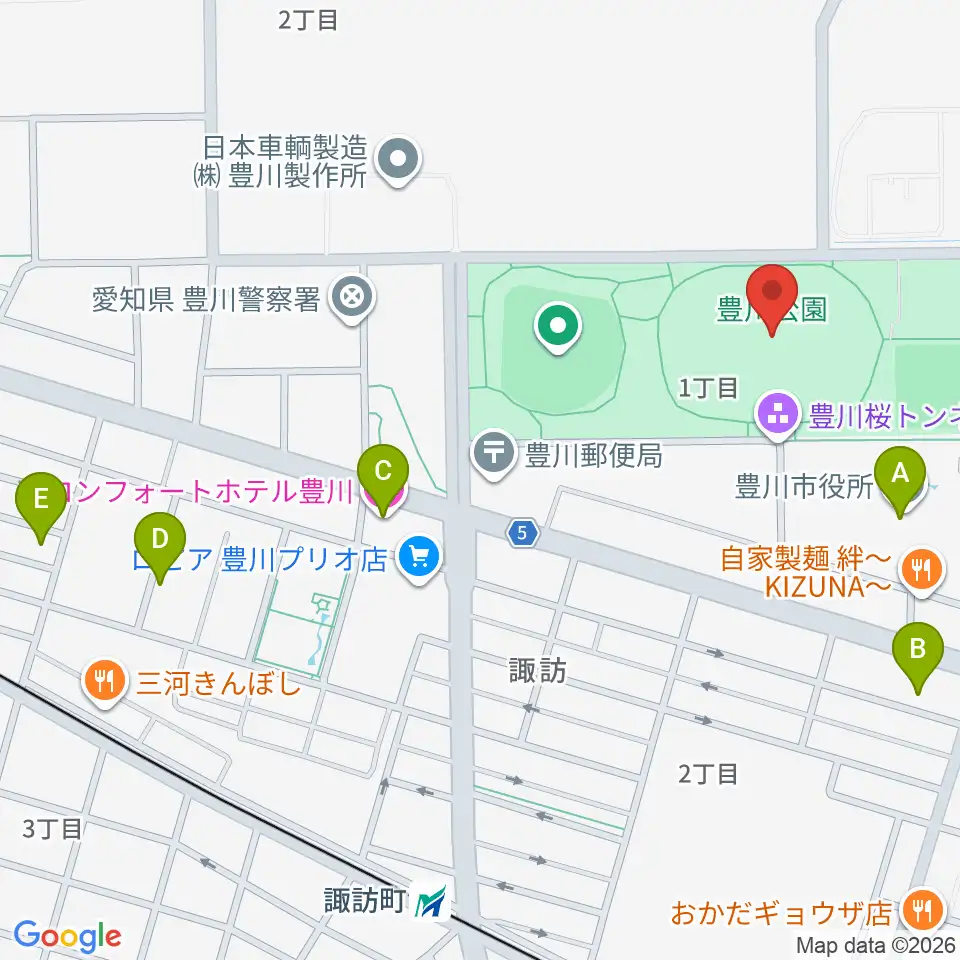Open 愛知県 豊川警察署 police station marker

tap(352, 299)
